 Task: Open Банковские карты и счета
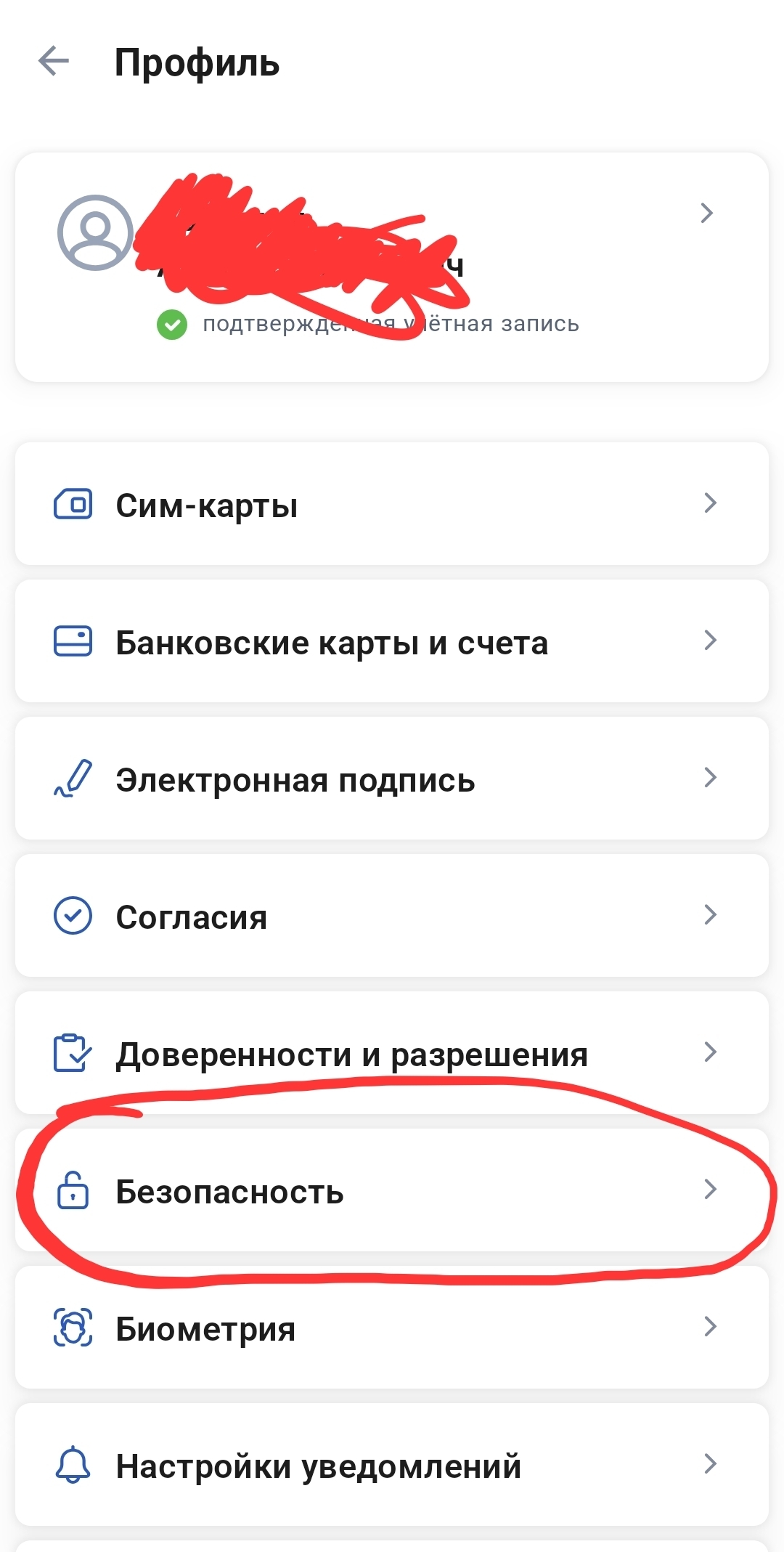(392, 641)
